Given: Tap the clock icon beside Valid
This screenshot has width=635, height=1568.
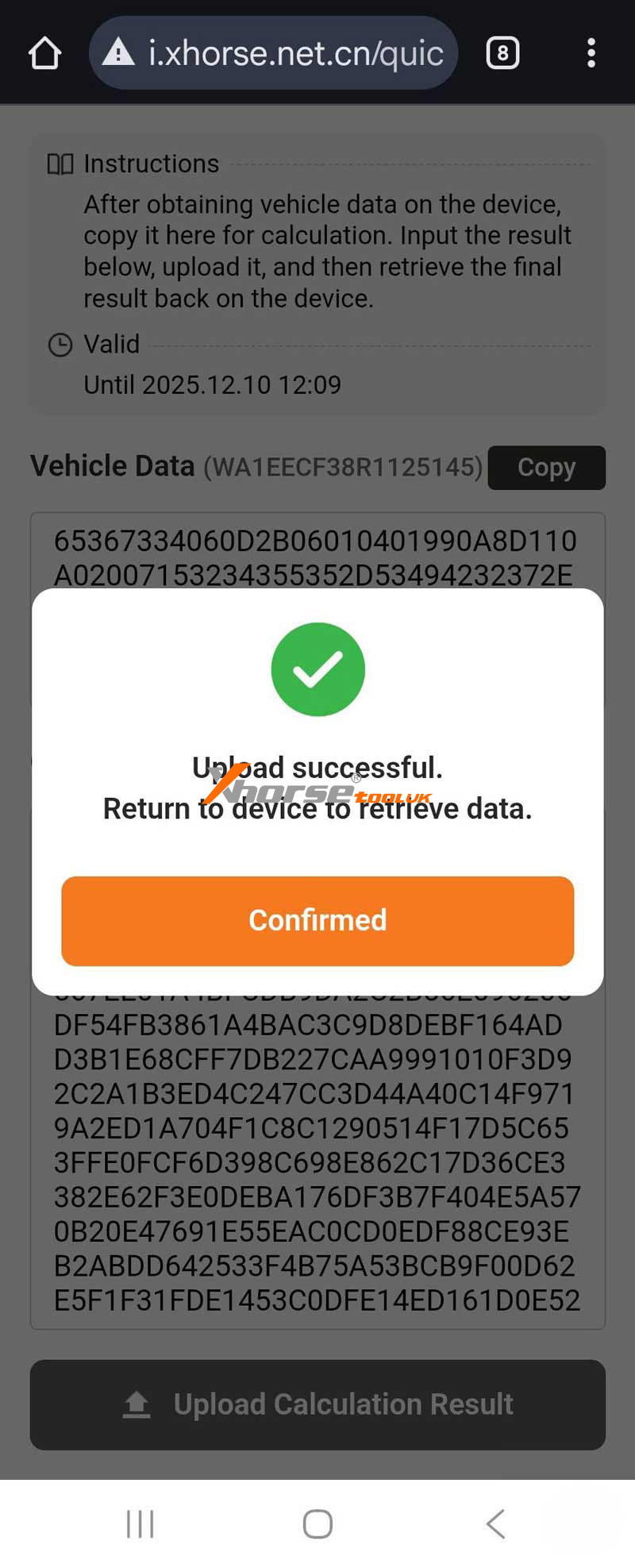Looking at the screenshot, I should click(60, 345).
